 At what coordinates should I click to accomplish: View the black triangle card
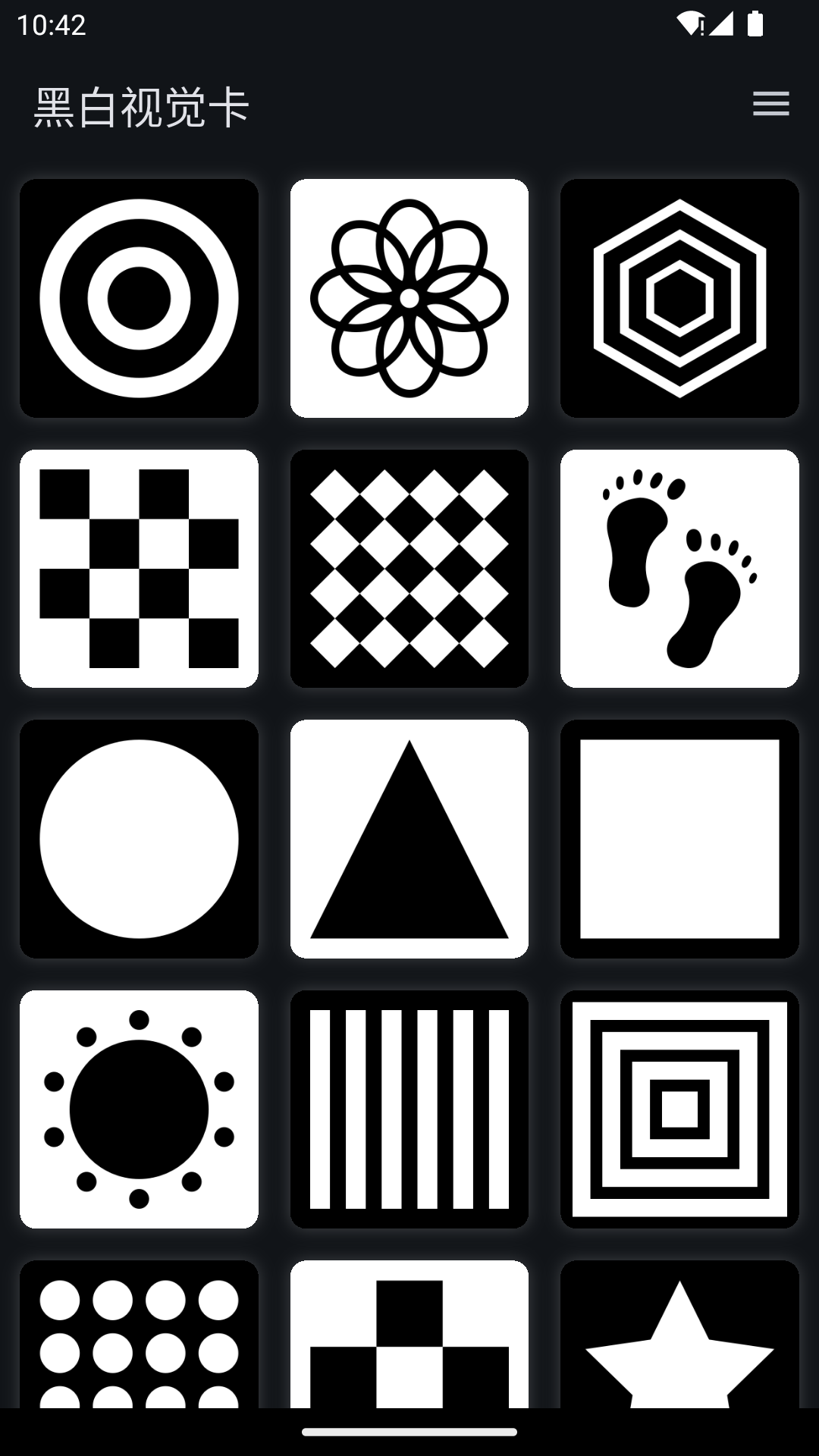[x=409, y=839]
